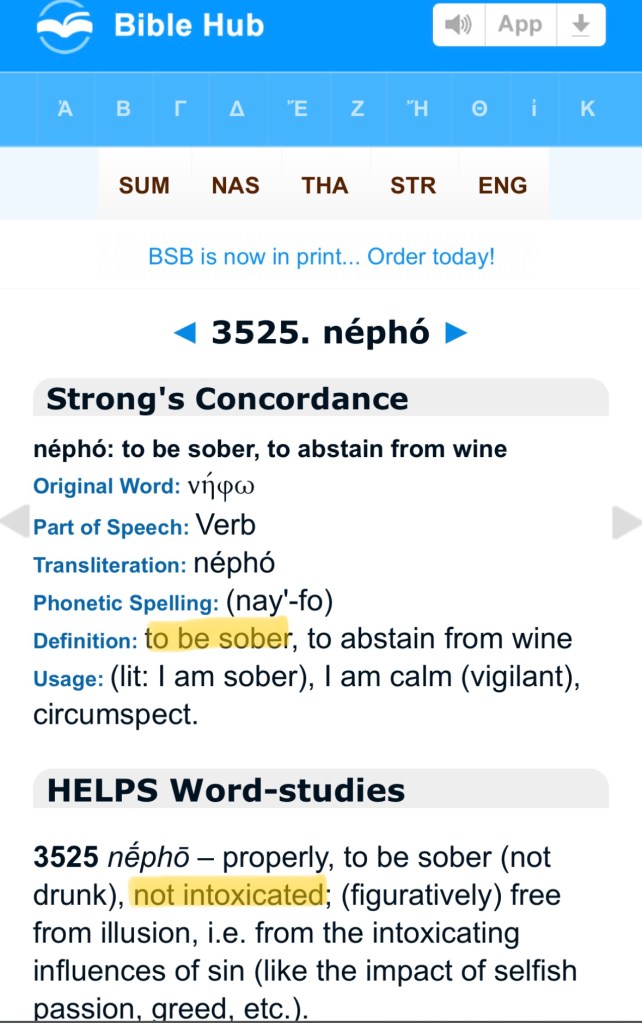642x1023 pixels.
Task: Switch to the STR tab
Action: 413,185
